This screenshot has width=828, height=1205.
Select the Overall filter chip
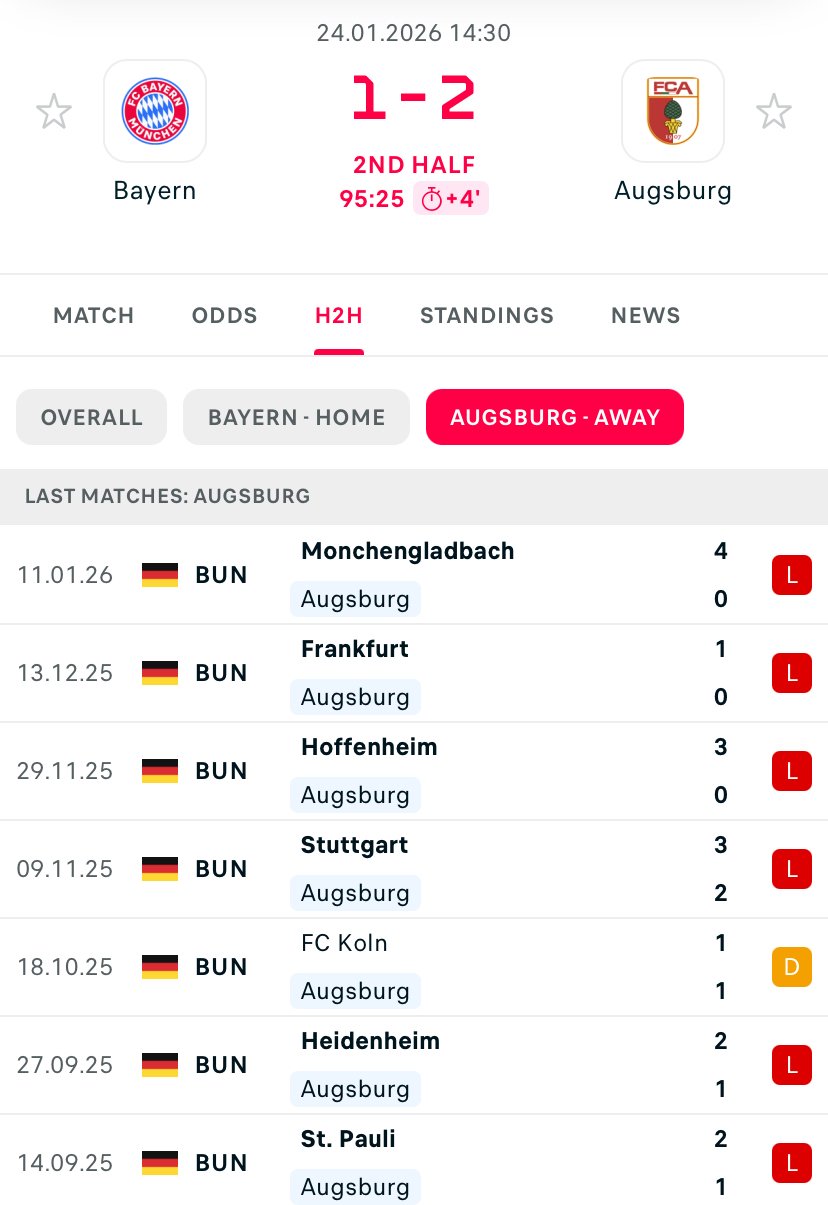pyautogui.click(x=91, y=417)
